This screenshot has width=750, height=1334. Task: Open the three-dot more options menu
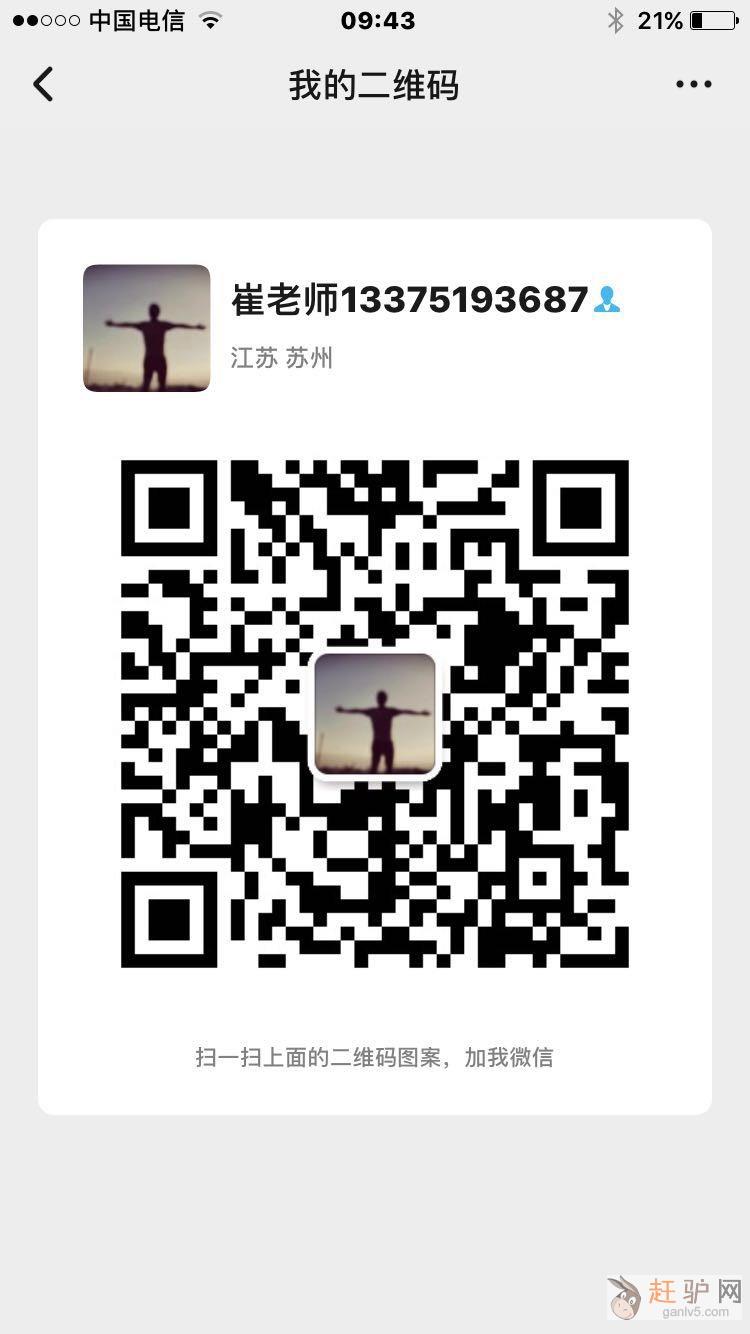pos(693,84)
